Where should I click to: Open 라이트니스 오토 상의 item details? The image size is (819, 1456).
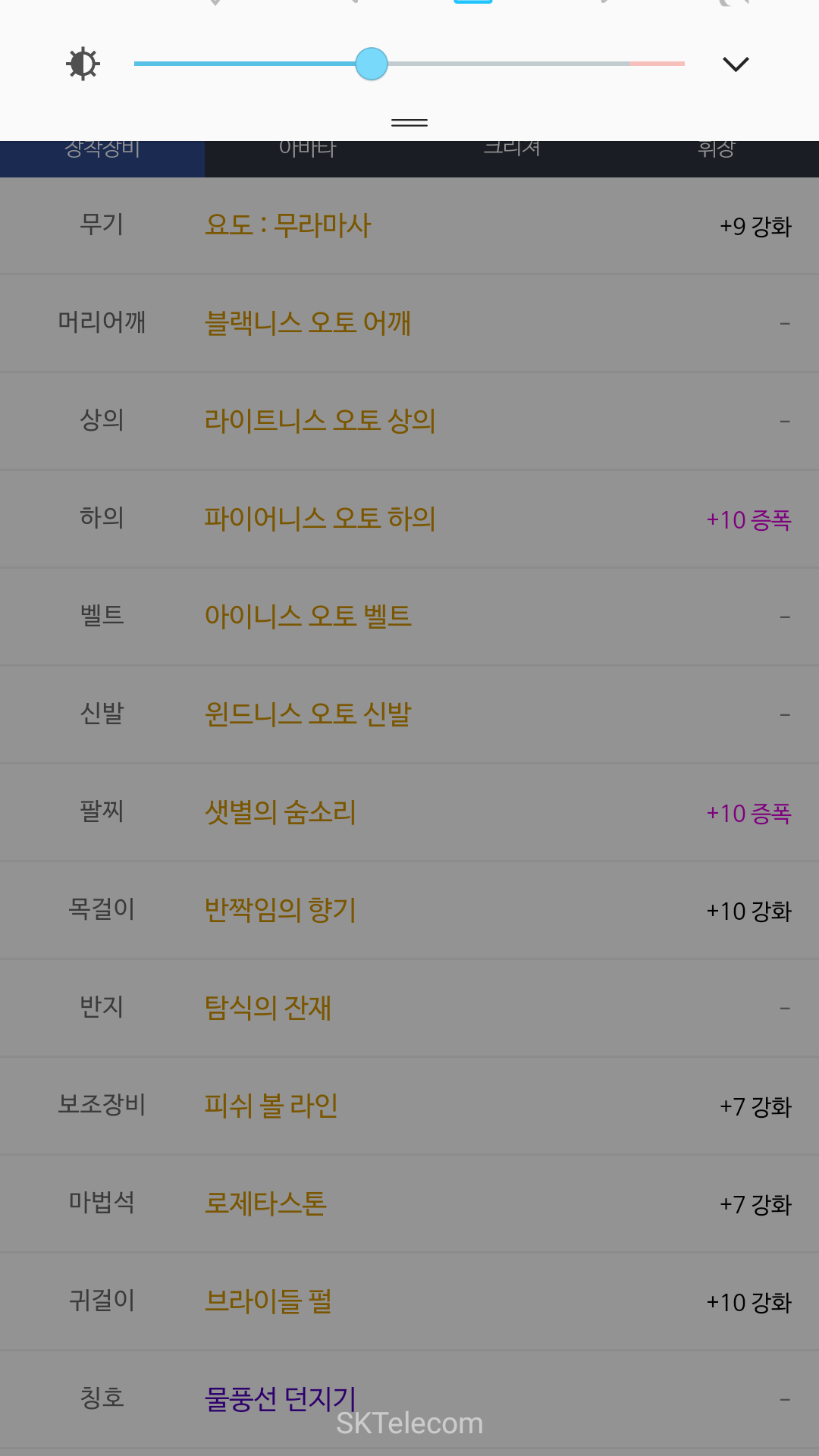pyautogui.click(x=320, y=421)
